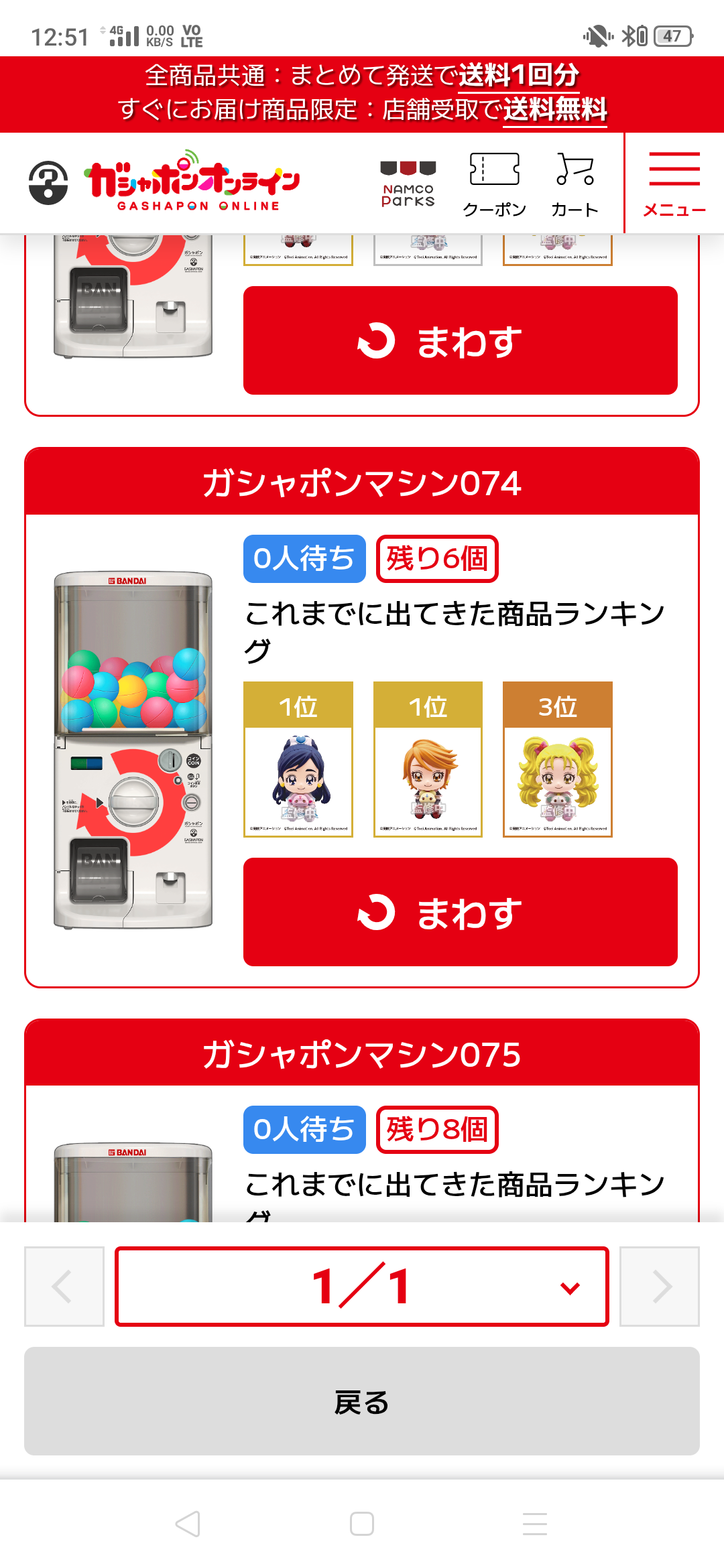Tap the 戻る back button
This screenshot has width=724, height=1568.
[x=362, y=1401]
